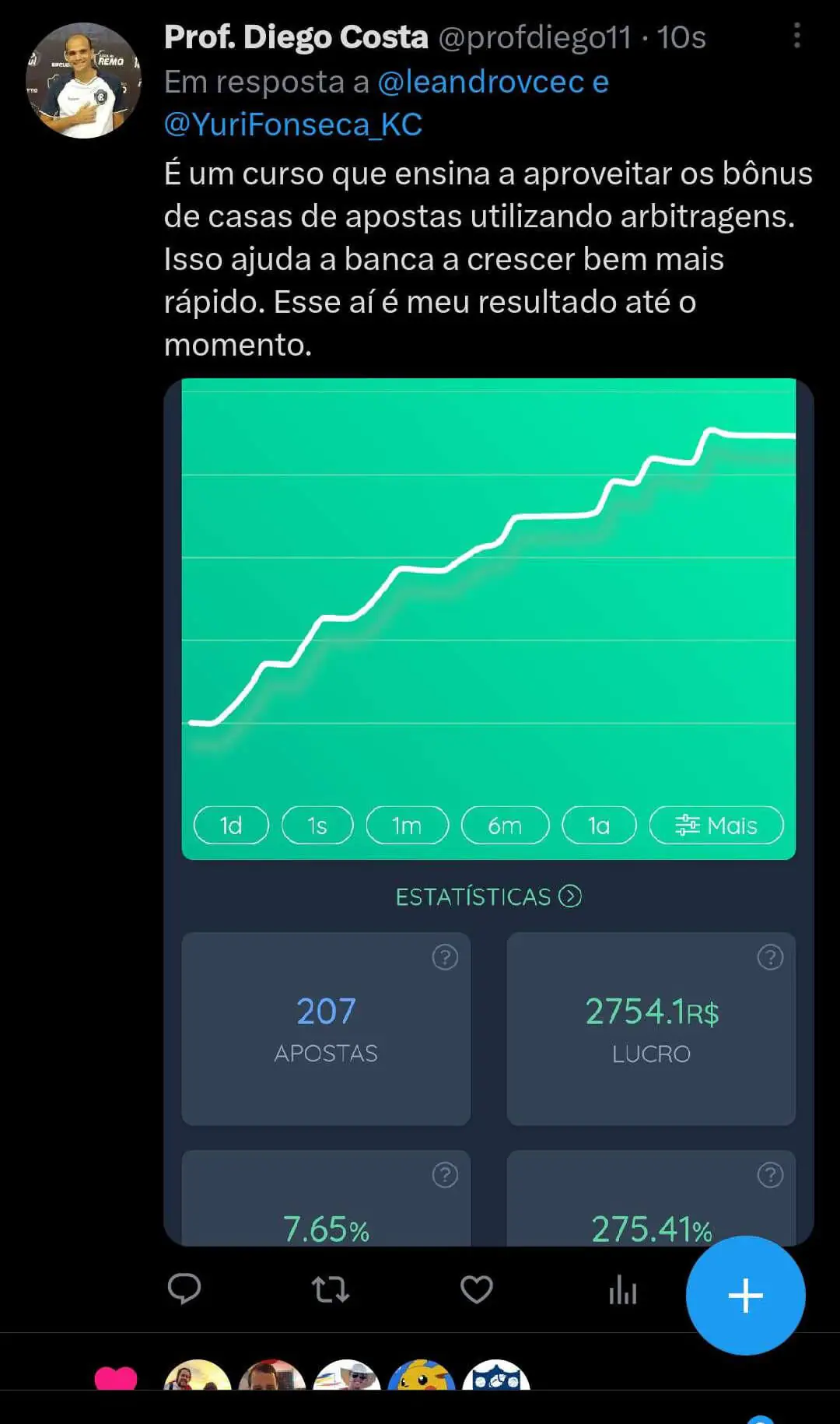The image size is (840, 1424).
Task: Open the @YuriFonseca_KC mention
Action: 293,125
